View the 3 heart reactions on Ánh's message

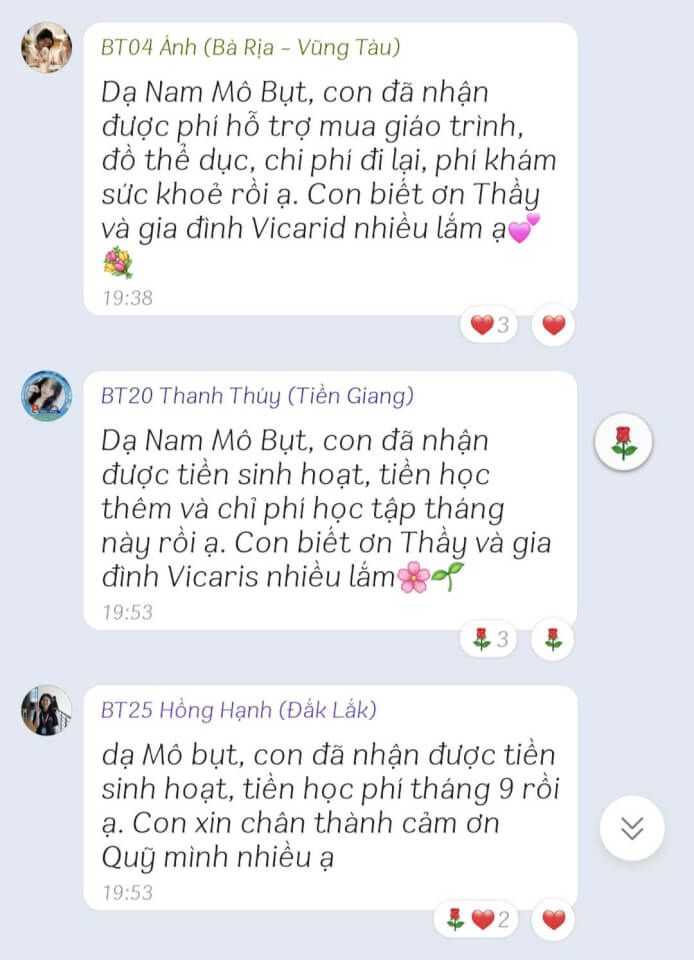[x=490, y=325]
